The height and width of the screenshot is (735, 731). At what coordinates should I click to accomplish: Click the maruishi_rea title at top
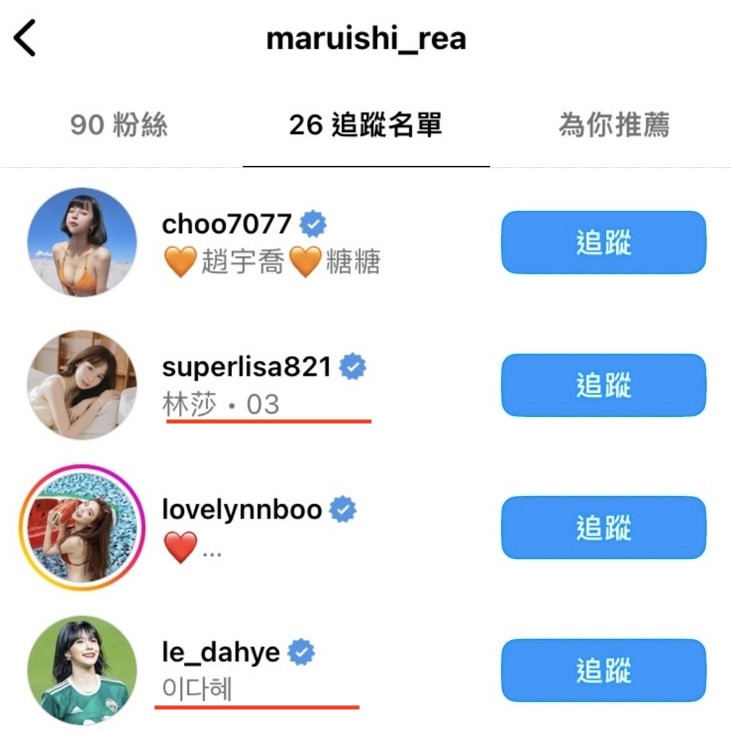pyautogui.click(x=366, y=37)
